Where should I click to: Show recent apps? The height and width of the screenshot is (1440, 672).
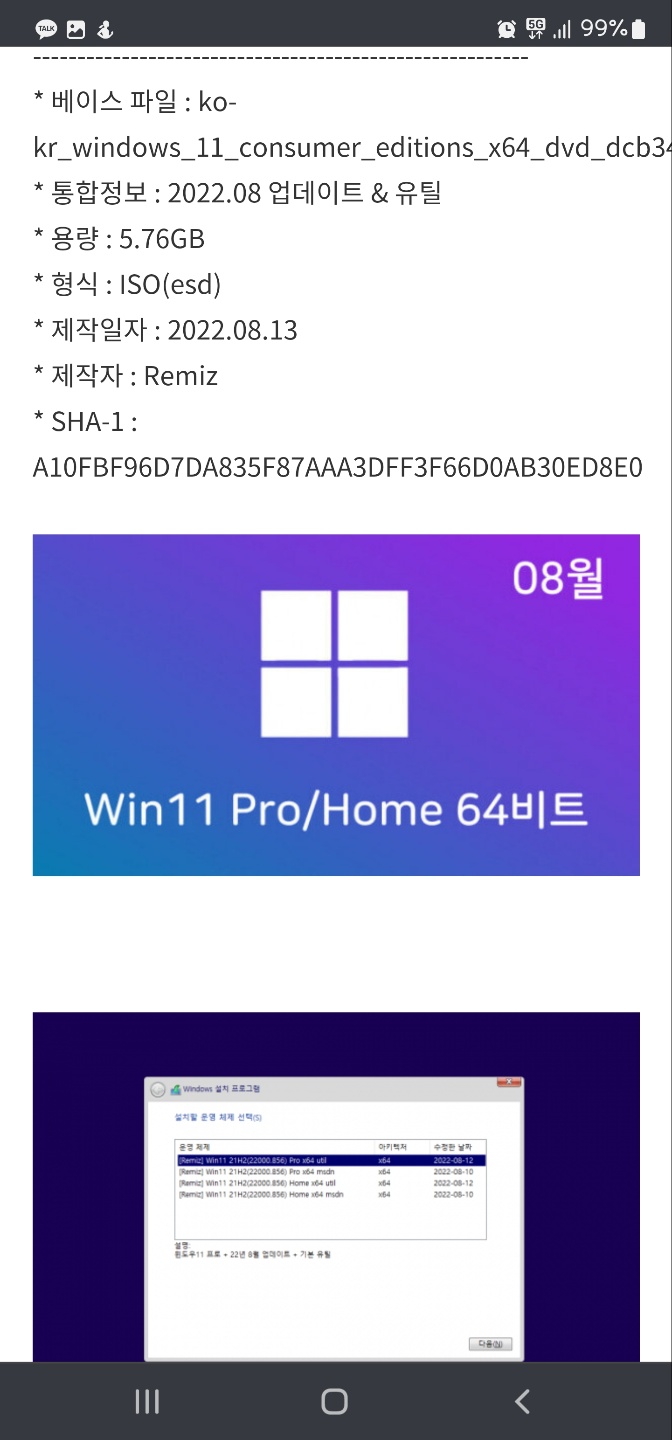tap(147, 1401)
